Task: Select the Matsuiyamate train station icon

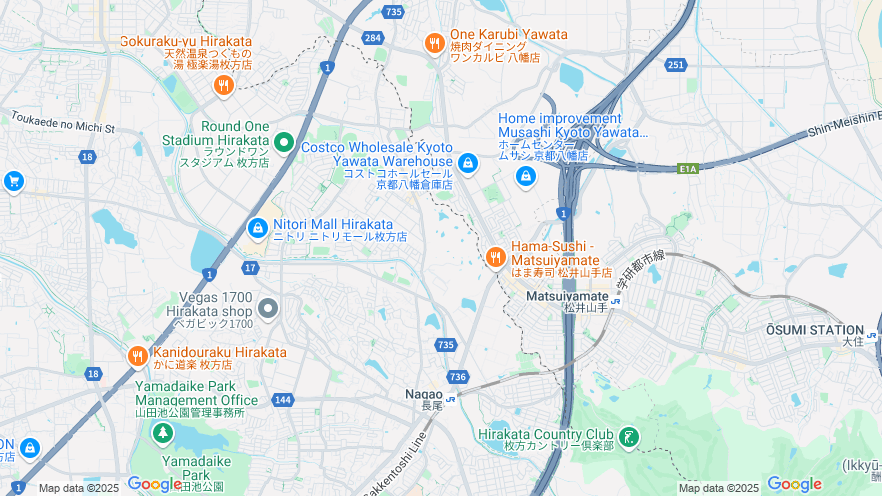Action: [620, 299]
